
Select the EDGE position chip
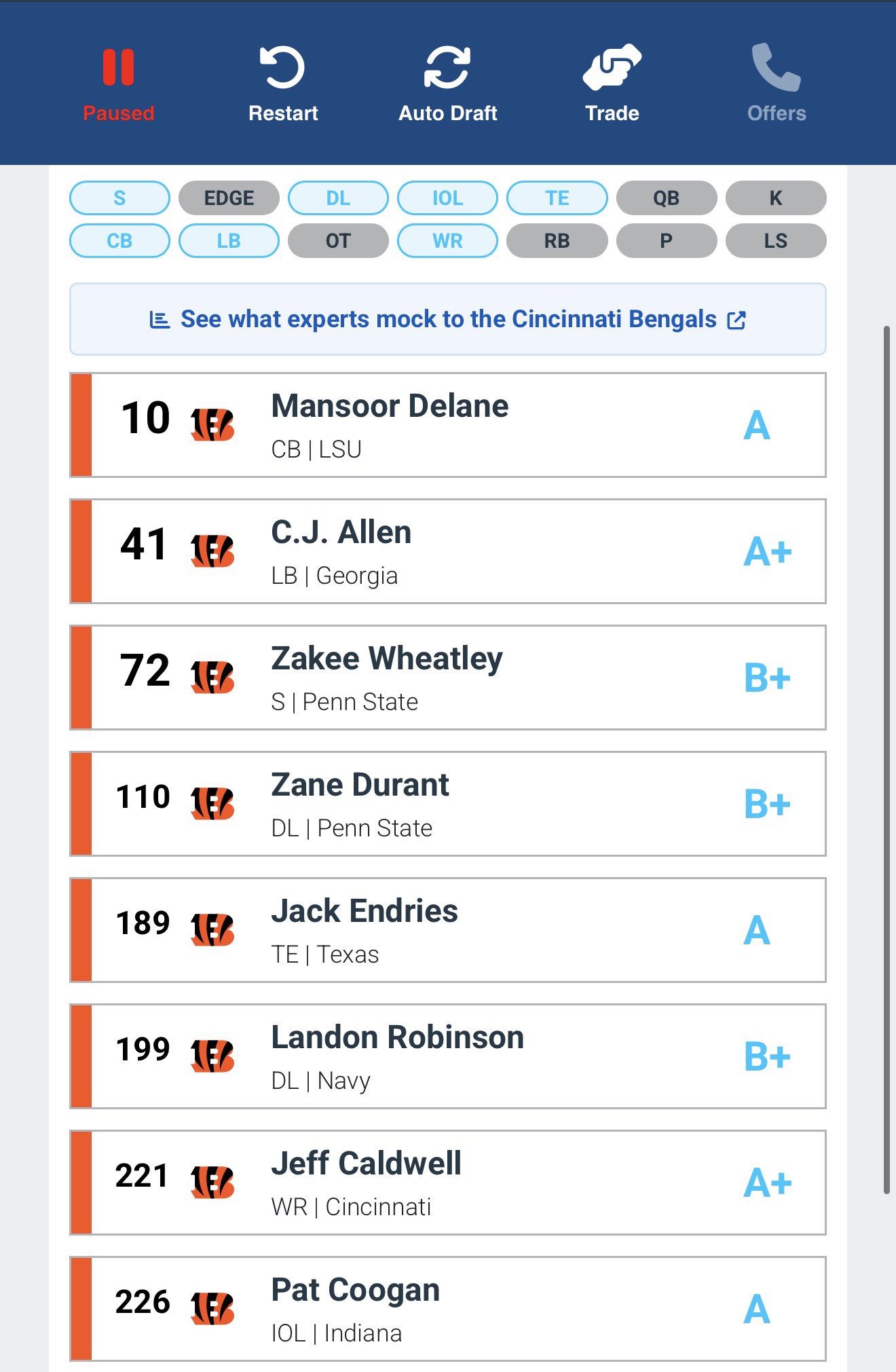point(229,198)
